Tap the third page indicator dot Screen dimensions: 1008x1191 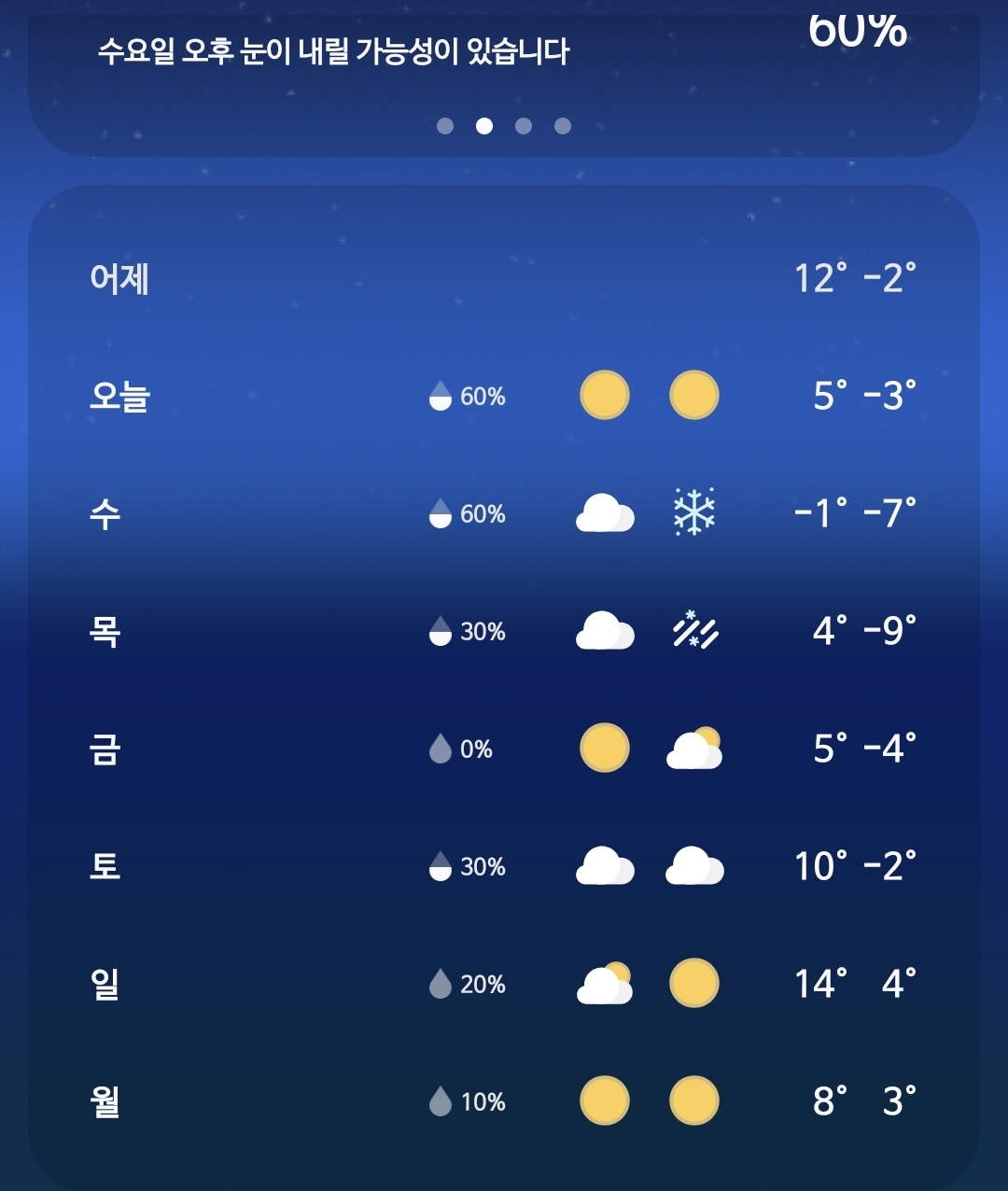(x=524, y=126)
